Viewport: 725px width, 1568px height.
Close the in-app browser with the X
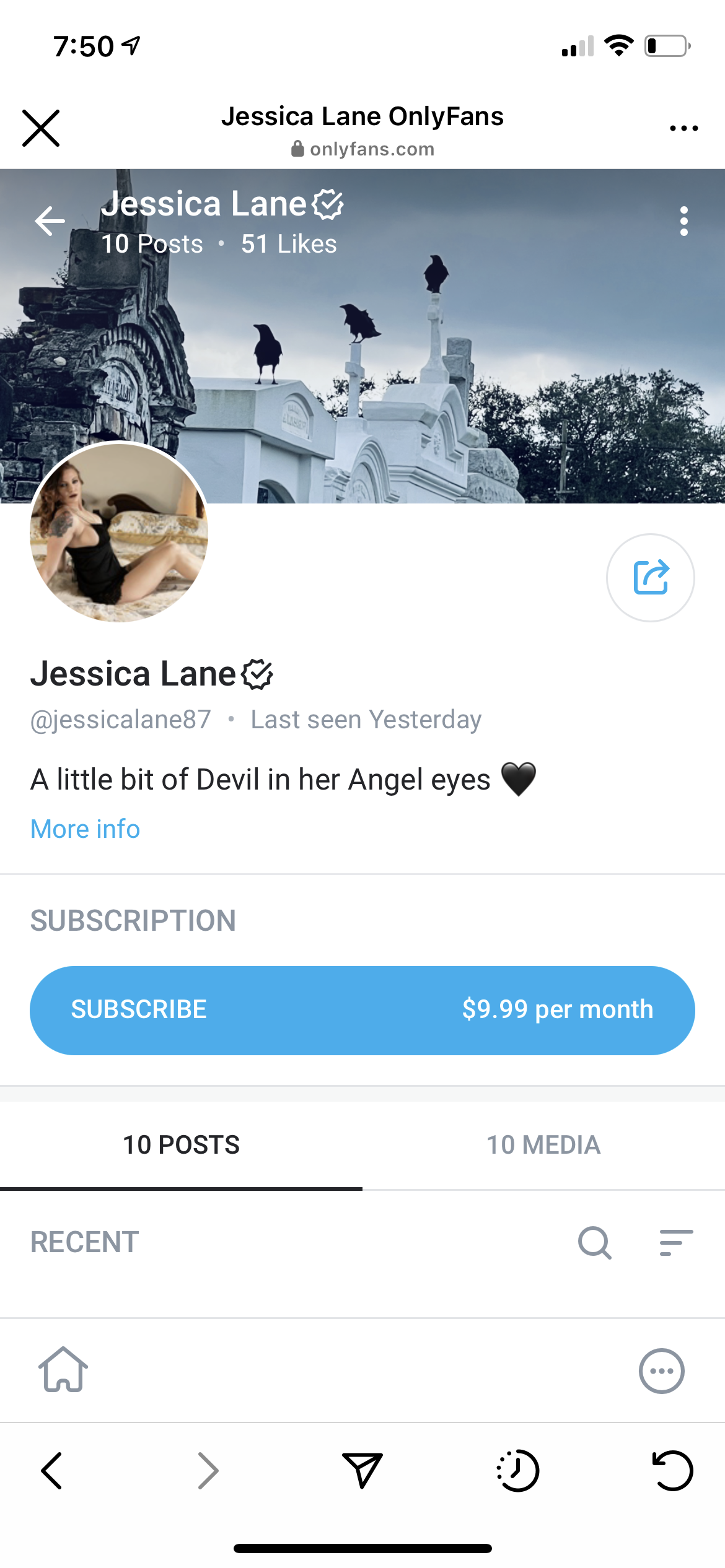coord(41,128)
